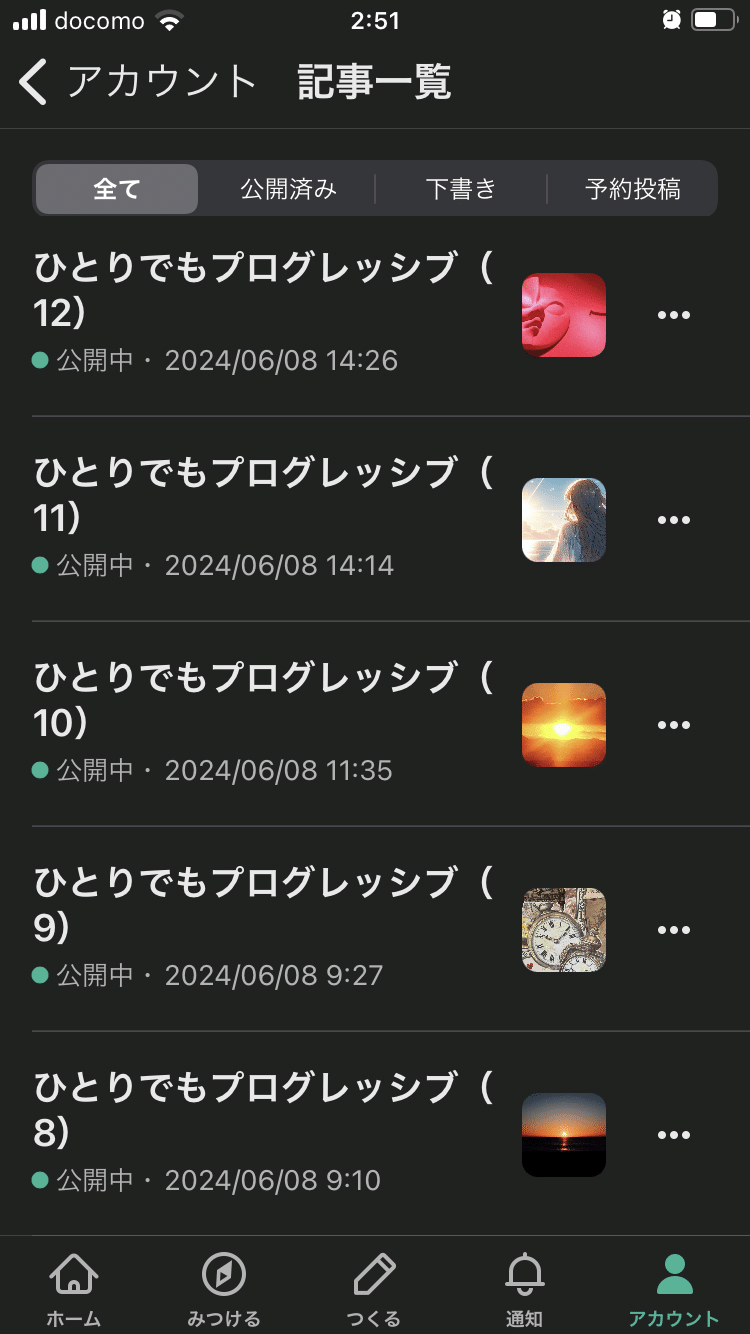This screenshot has height=1334, width=750.
Task: Tap the つくる pencil icon to create
Action: (x=374, y=1285)
